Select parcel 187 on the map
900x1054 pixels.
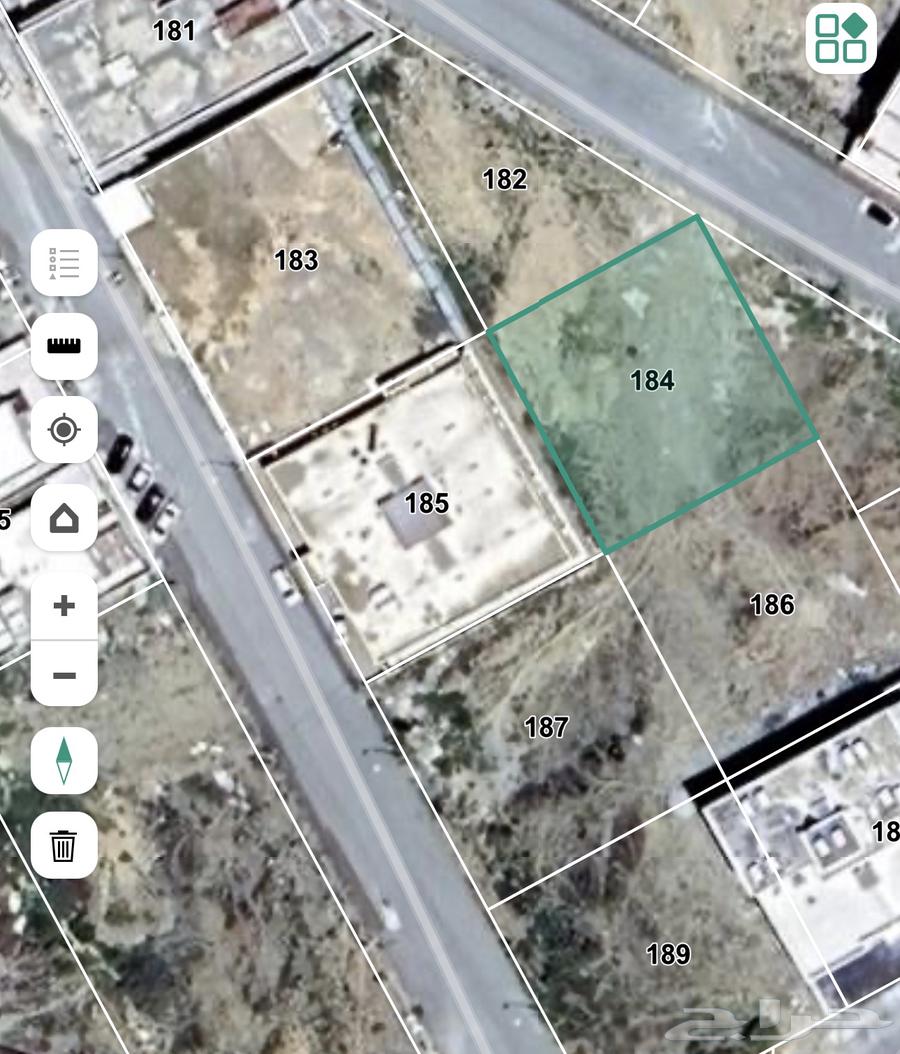pos(546,727)
